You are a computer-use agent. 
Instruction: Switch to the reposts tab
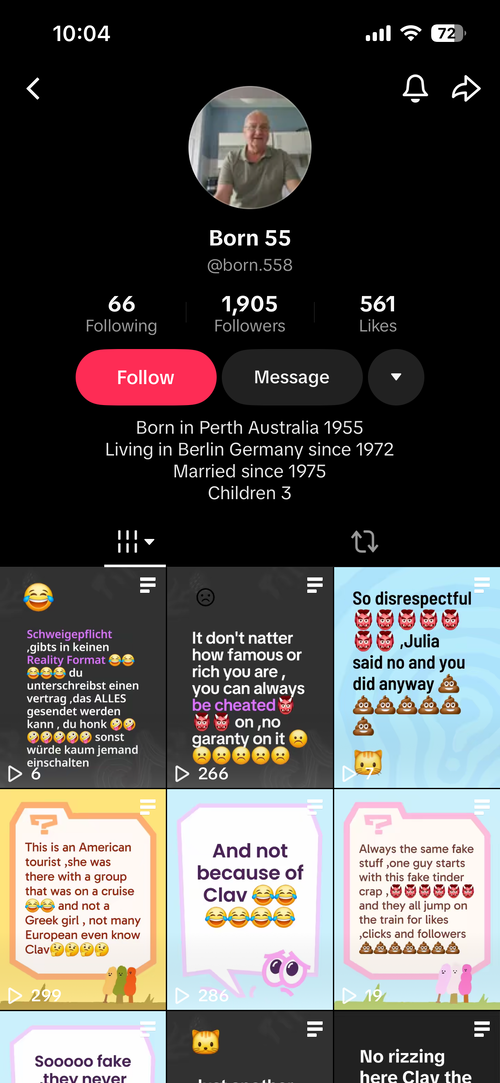[365, 542]
